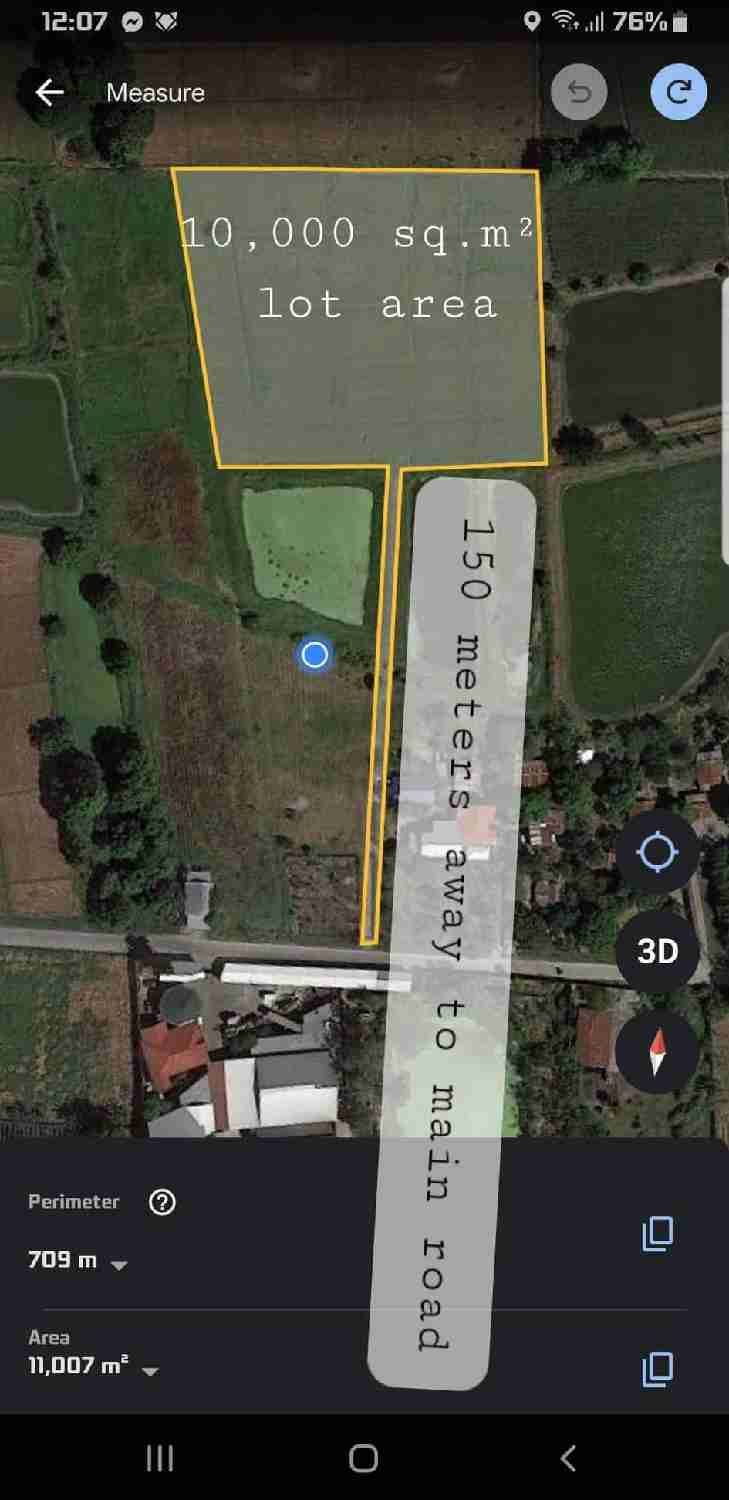Change perimeter unit from 709 m dropdown
The image size is (729, 1500).
(78, 1261)
